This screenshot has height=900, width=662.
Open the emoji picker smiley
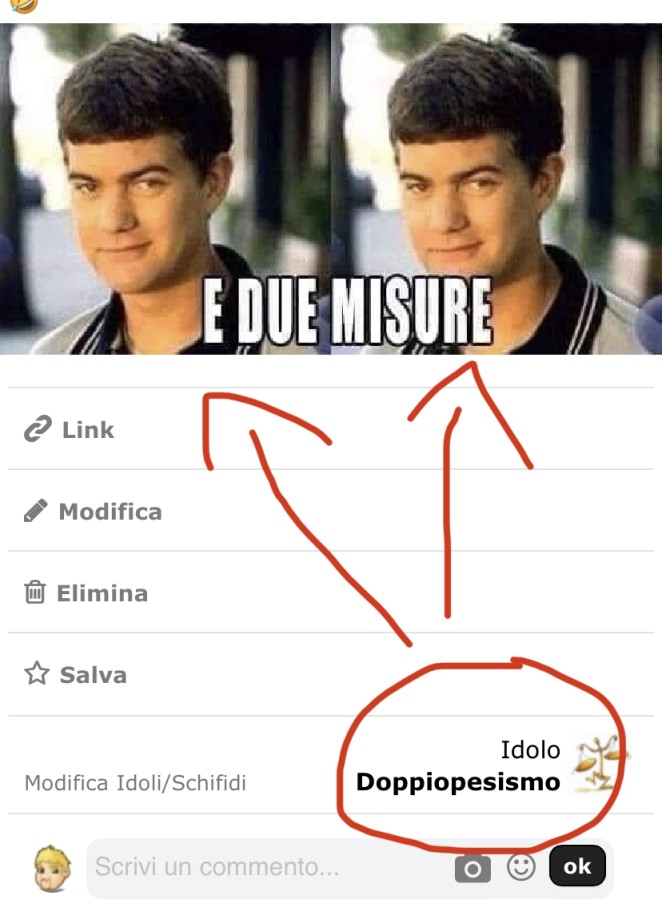(x=521, y=867)
